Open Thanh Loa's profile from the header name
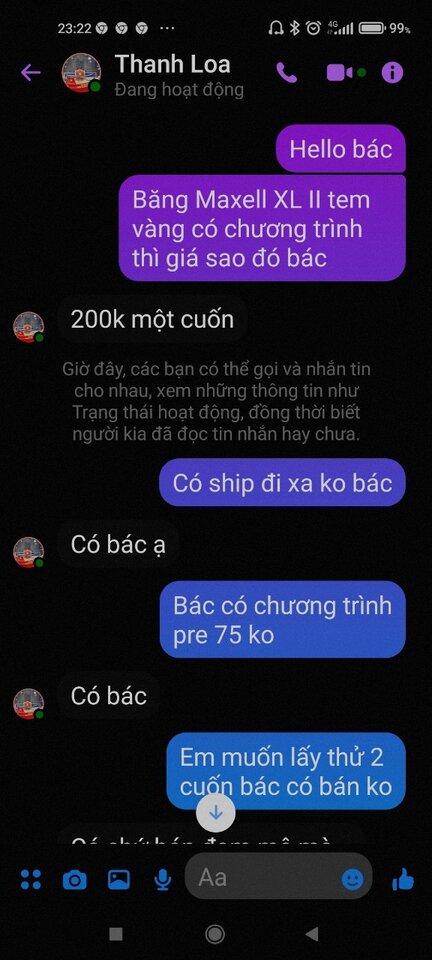 tap(173, 64)
